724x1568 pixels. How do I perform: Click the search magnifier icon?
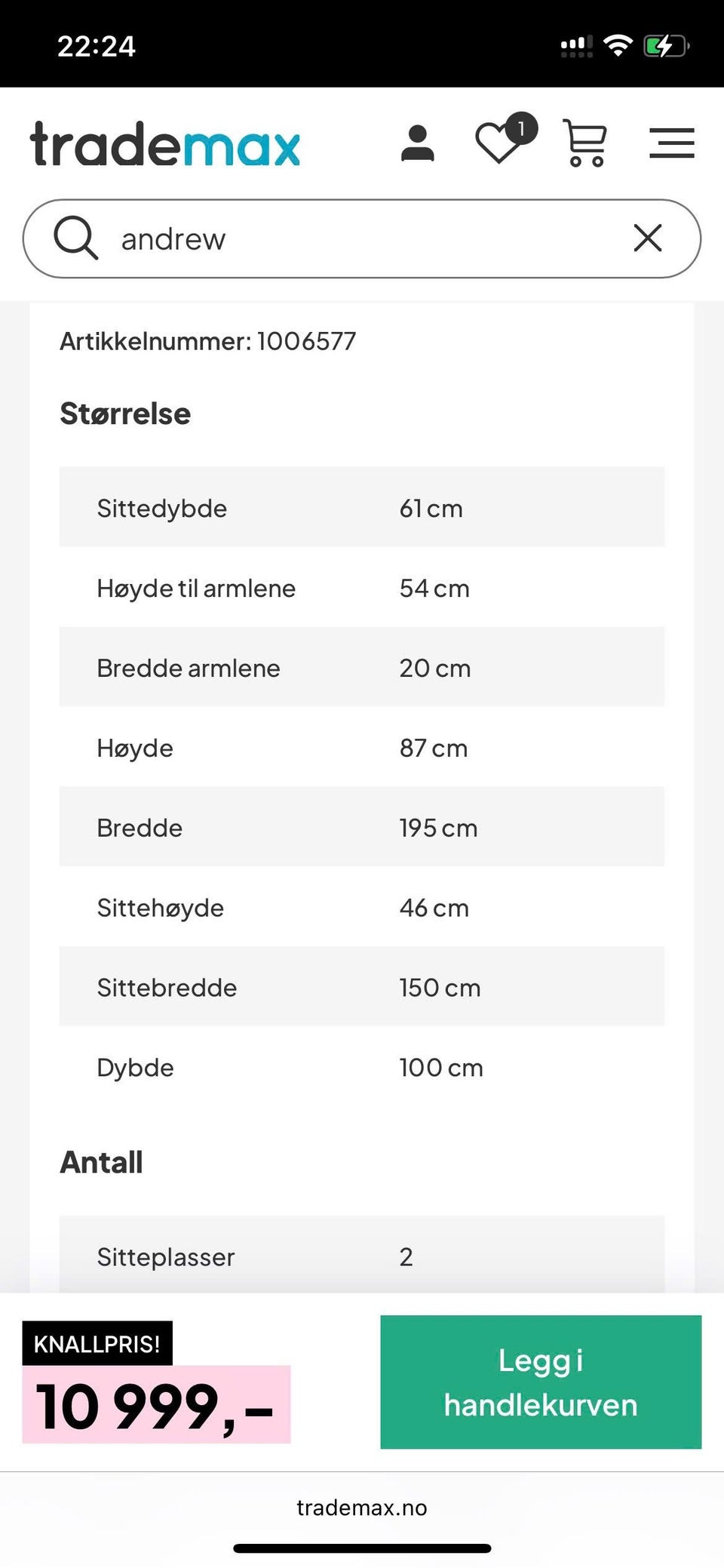pyautogui.click(x=75, y=238)
